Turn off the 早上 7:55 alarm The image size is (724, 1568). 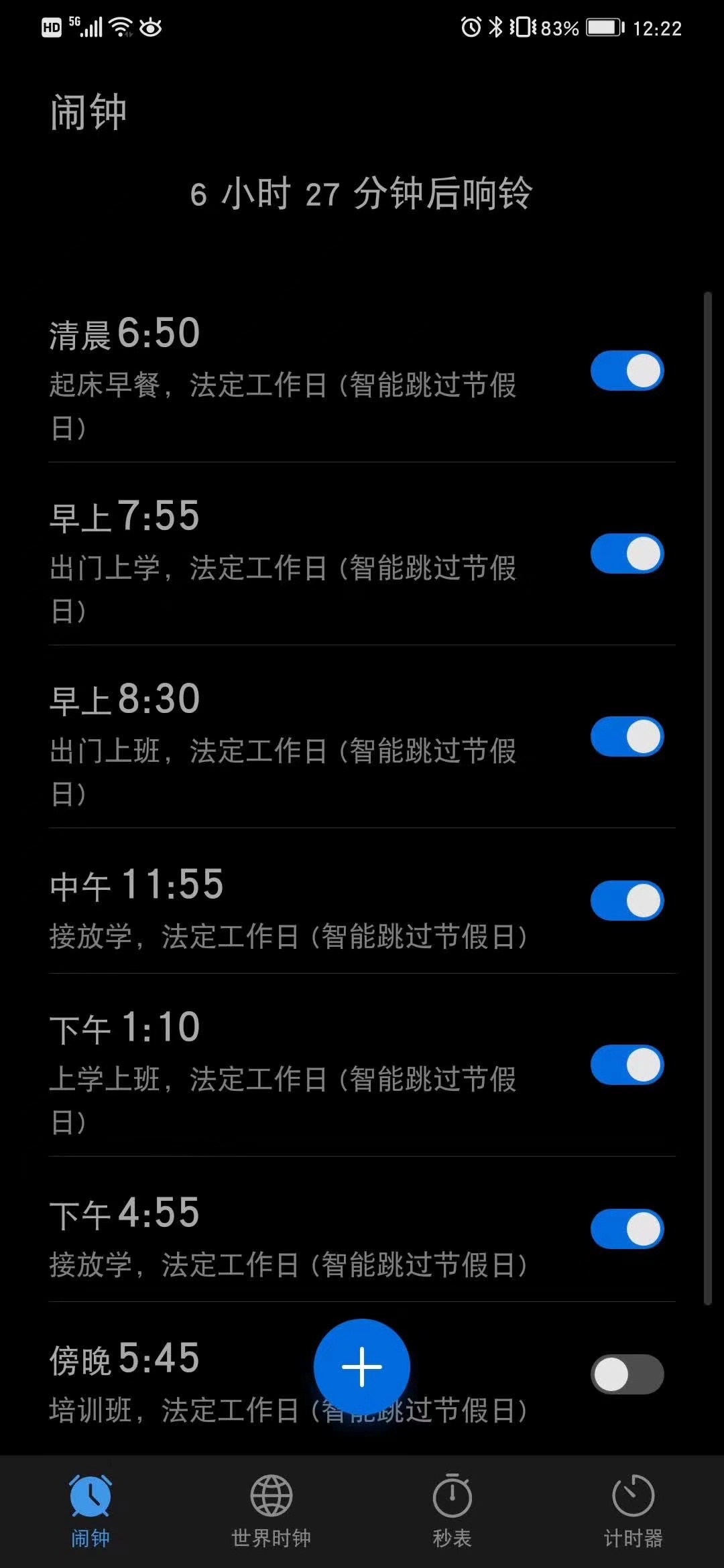coord(627,553)
